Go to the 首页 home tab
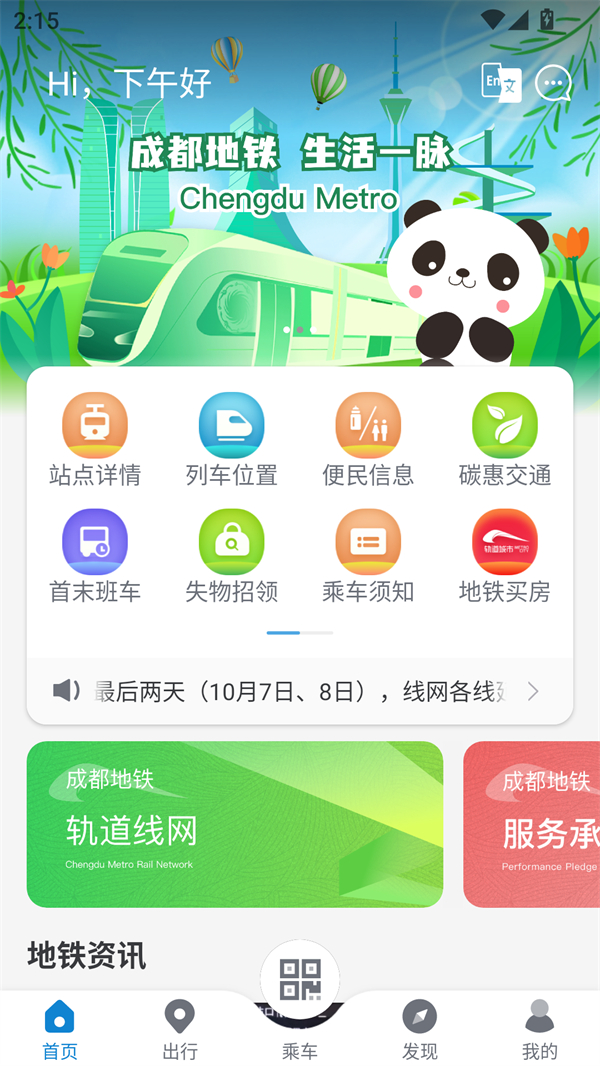Viewport: 600px width, 1066px height. click(x=60, y=1030)
